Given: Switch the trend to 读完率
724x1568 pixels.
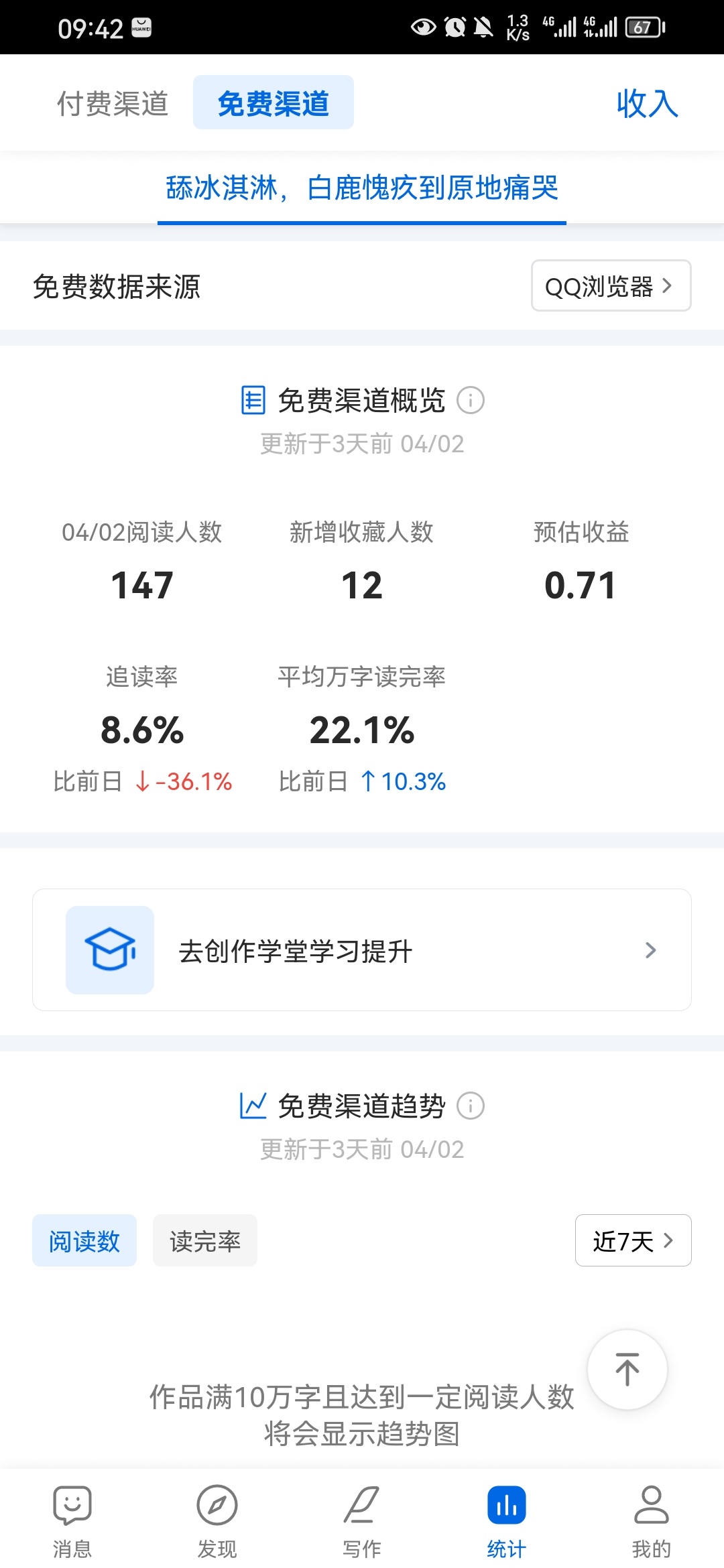Looking at the screenshot, I should click(205, 1241).
